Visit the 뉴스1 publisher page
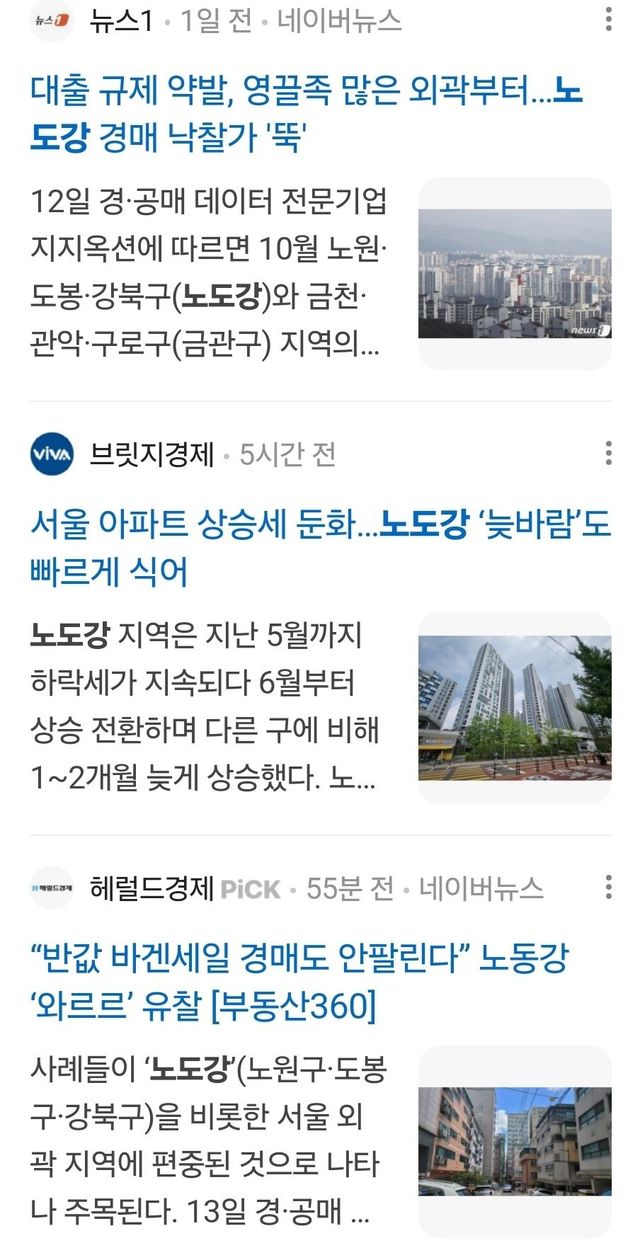This screenshot has width=640, height=1252. (120, 20)
